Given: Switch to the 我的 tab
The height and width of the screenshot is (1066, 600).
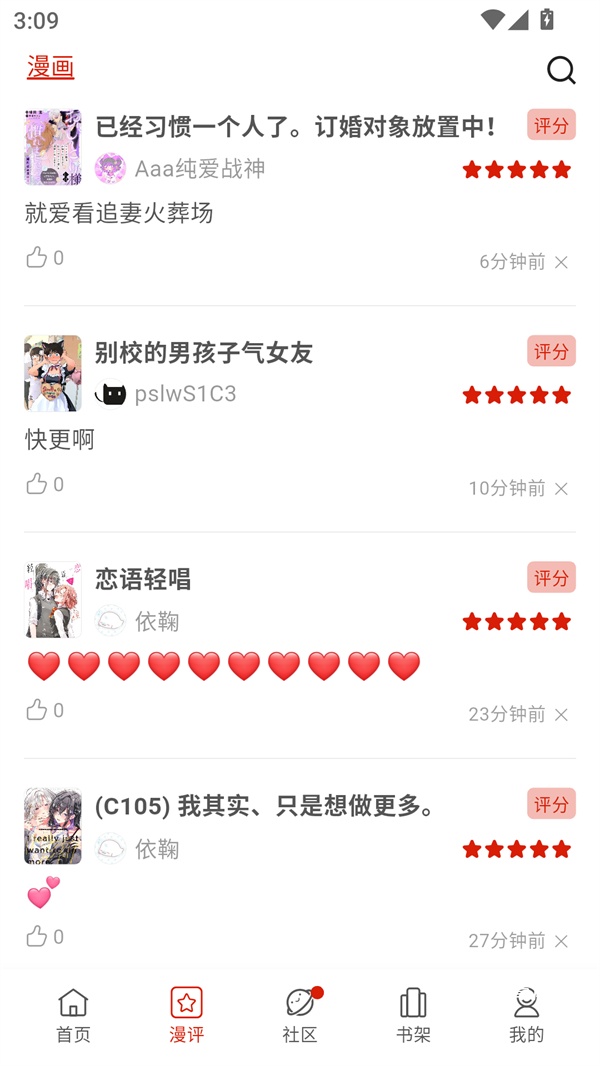Looking at the screenshot, I should click(526, 1015).
